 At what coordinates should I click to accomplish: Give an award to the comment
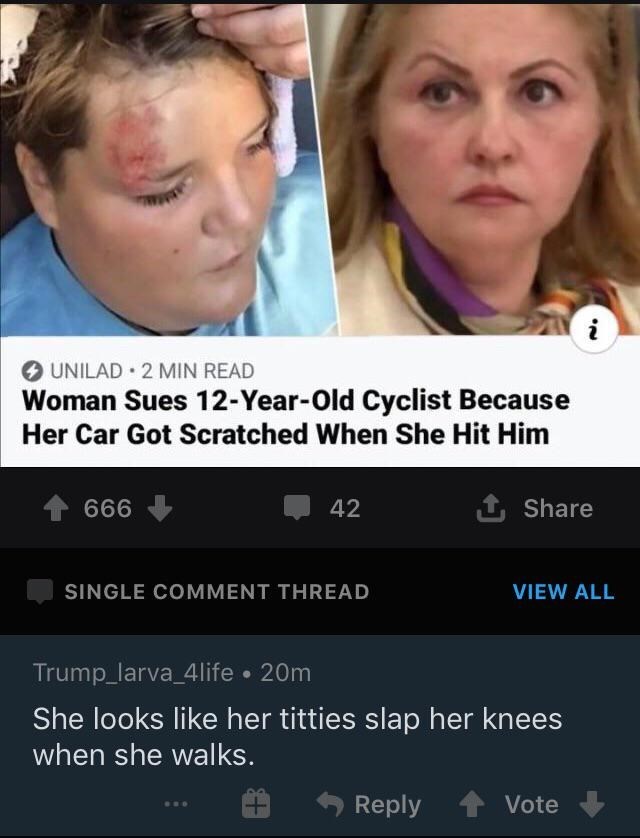click(x=255, y=803)
